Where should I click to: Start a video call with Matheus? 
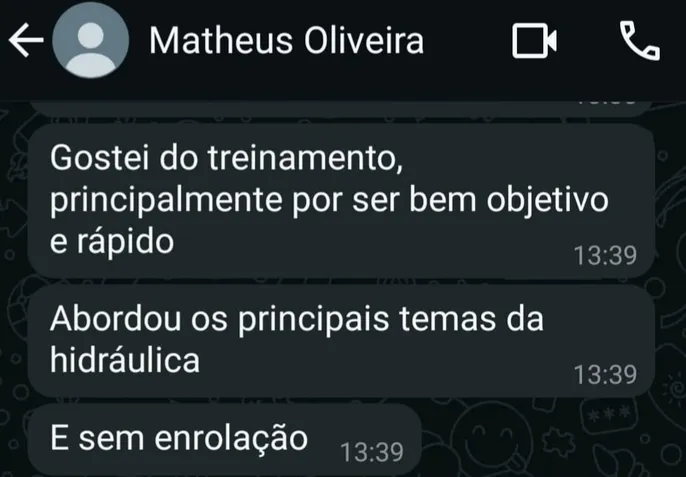[534, 41]
